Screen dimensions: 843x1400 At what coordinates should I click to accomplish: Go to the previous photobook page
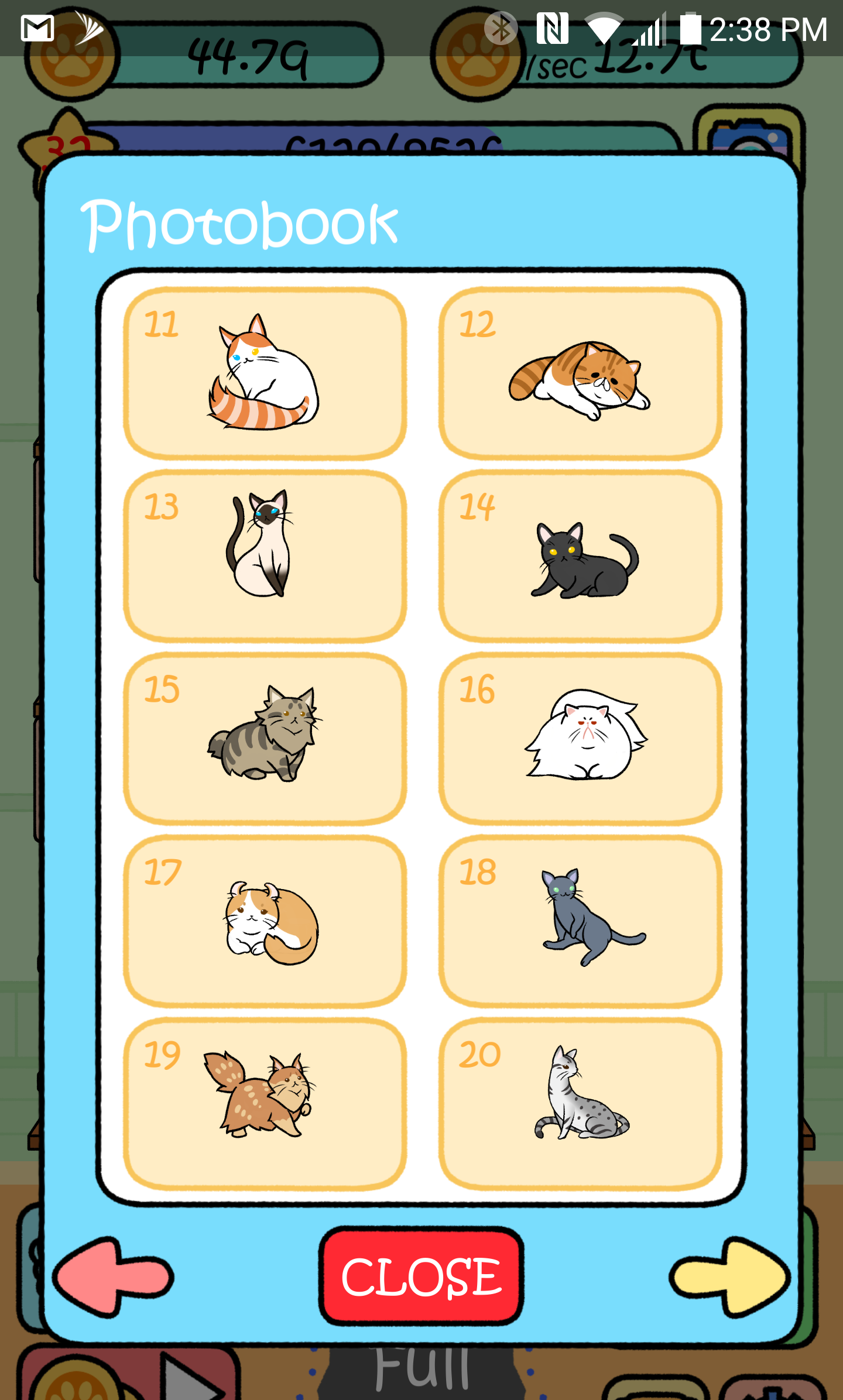pos(113,1277)
